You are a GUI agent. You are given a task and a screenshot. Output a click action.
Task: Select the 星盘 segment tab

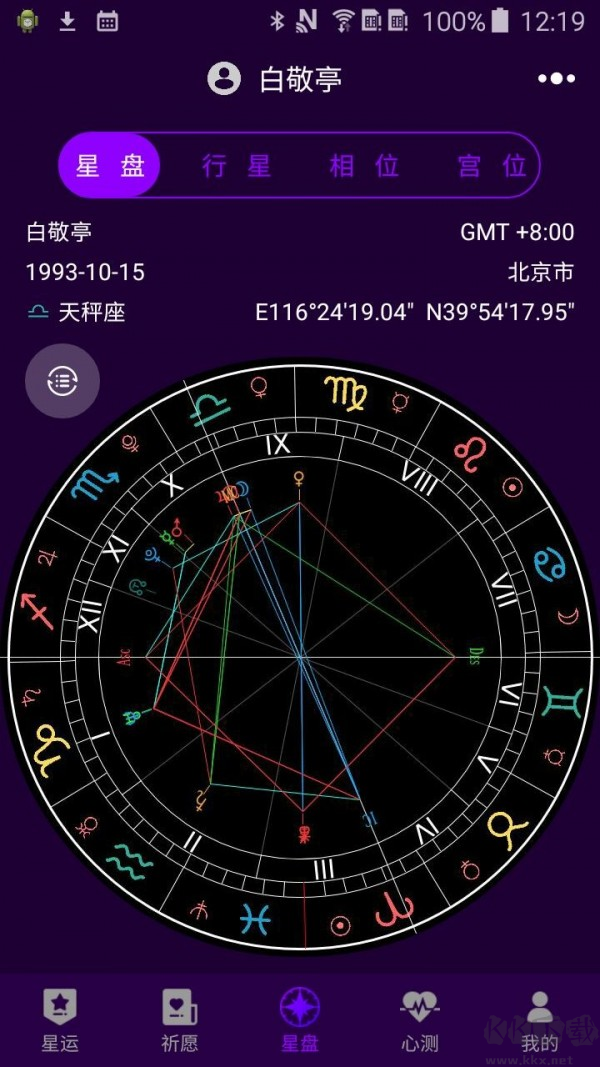(x=110, y=165)
